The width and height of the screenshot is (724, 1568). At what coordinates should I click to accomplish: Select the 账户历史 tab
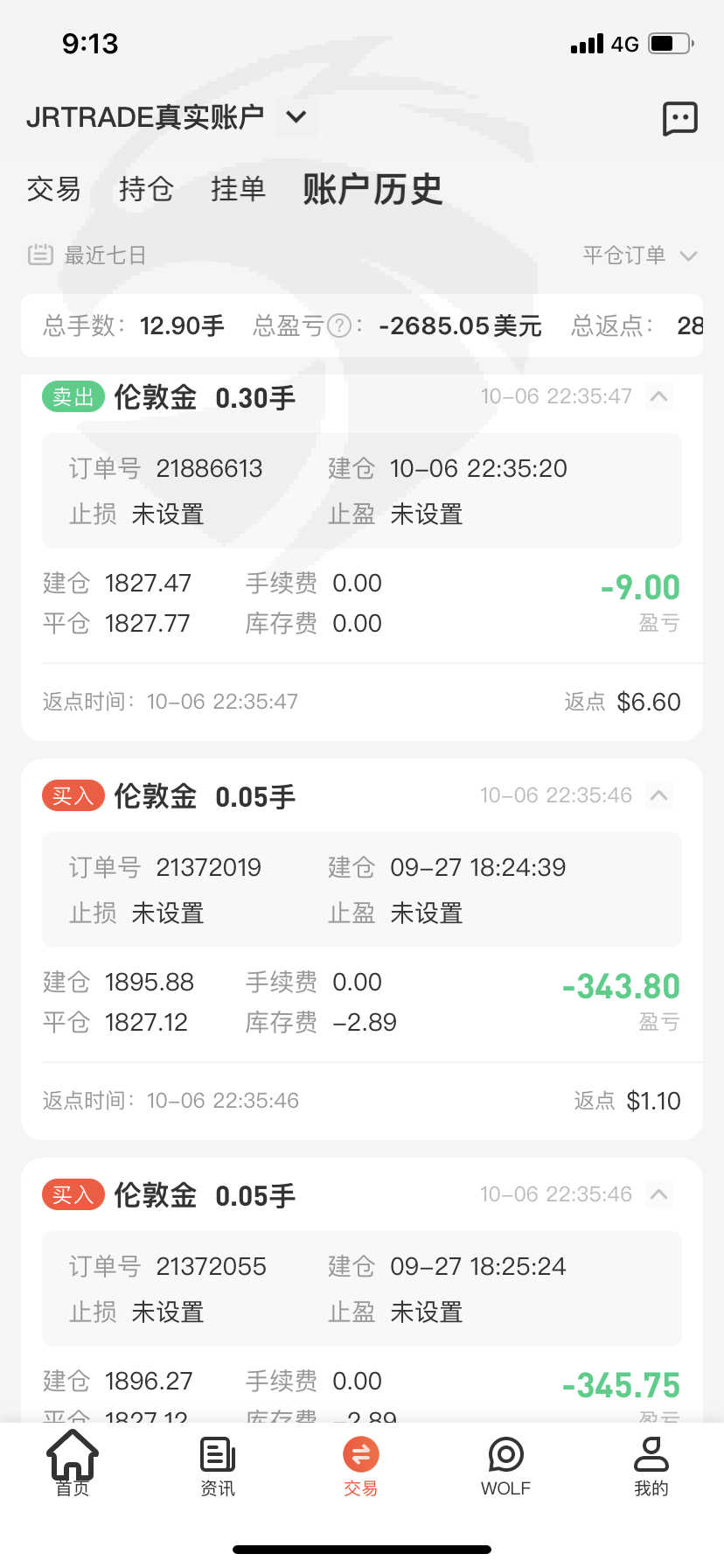pyautogui.click(x=372, y=189)
